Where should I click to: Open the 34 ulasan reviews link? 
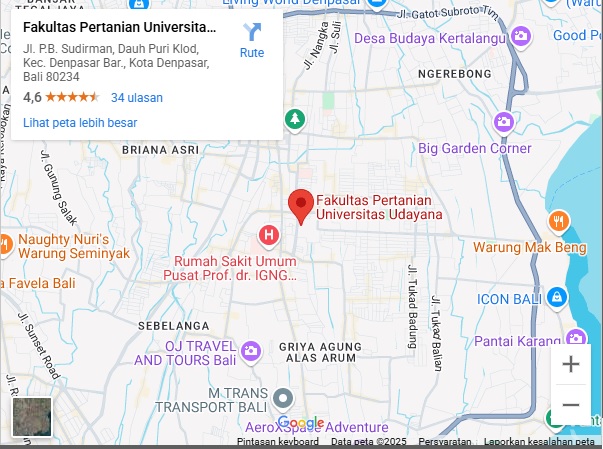pos(137,98)
